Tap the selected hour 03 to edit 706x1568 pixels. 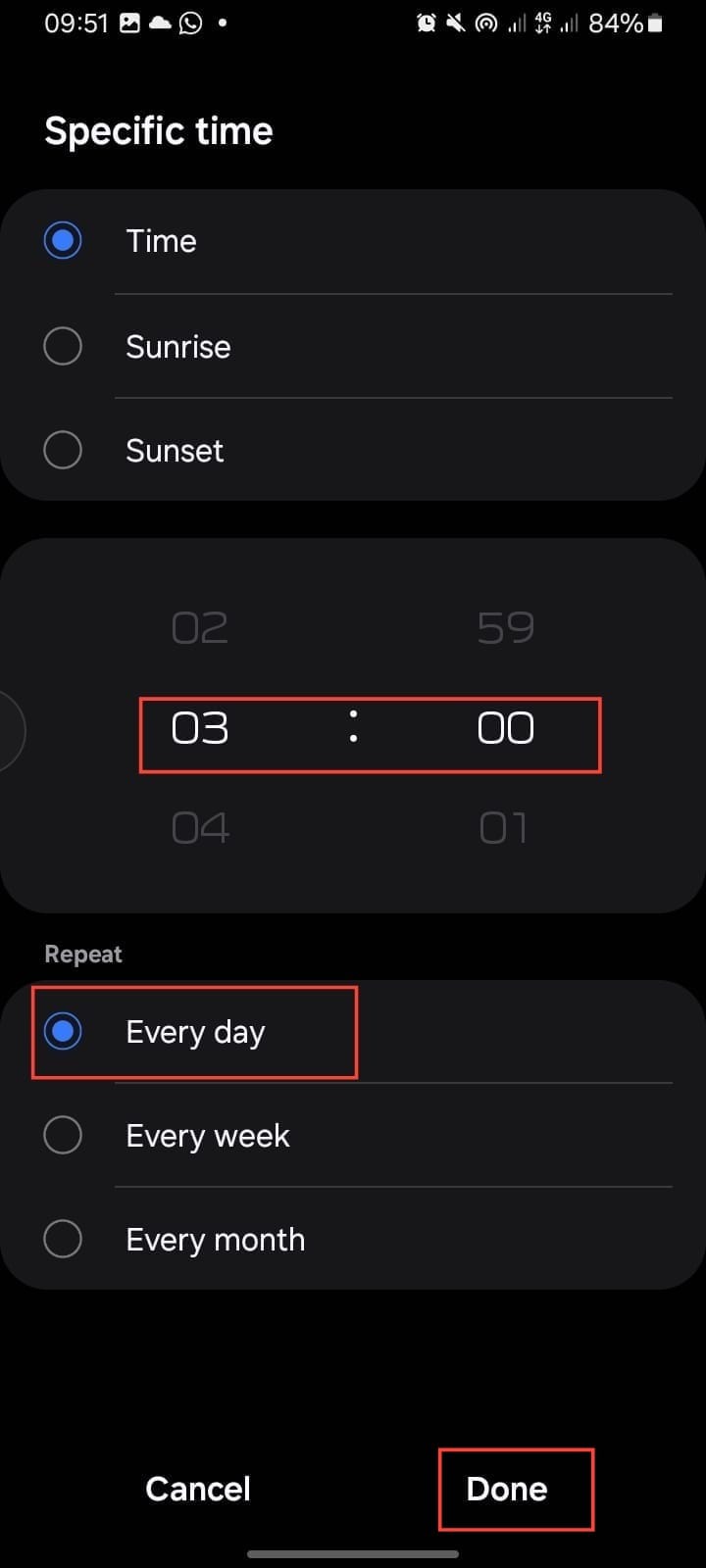200,728
